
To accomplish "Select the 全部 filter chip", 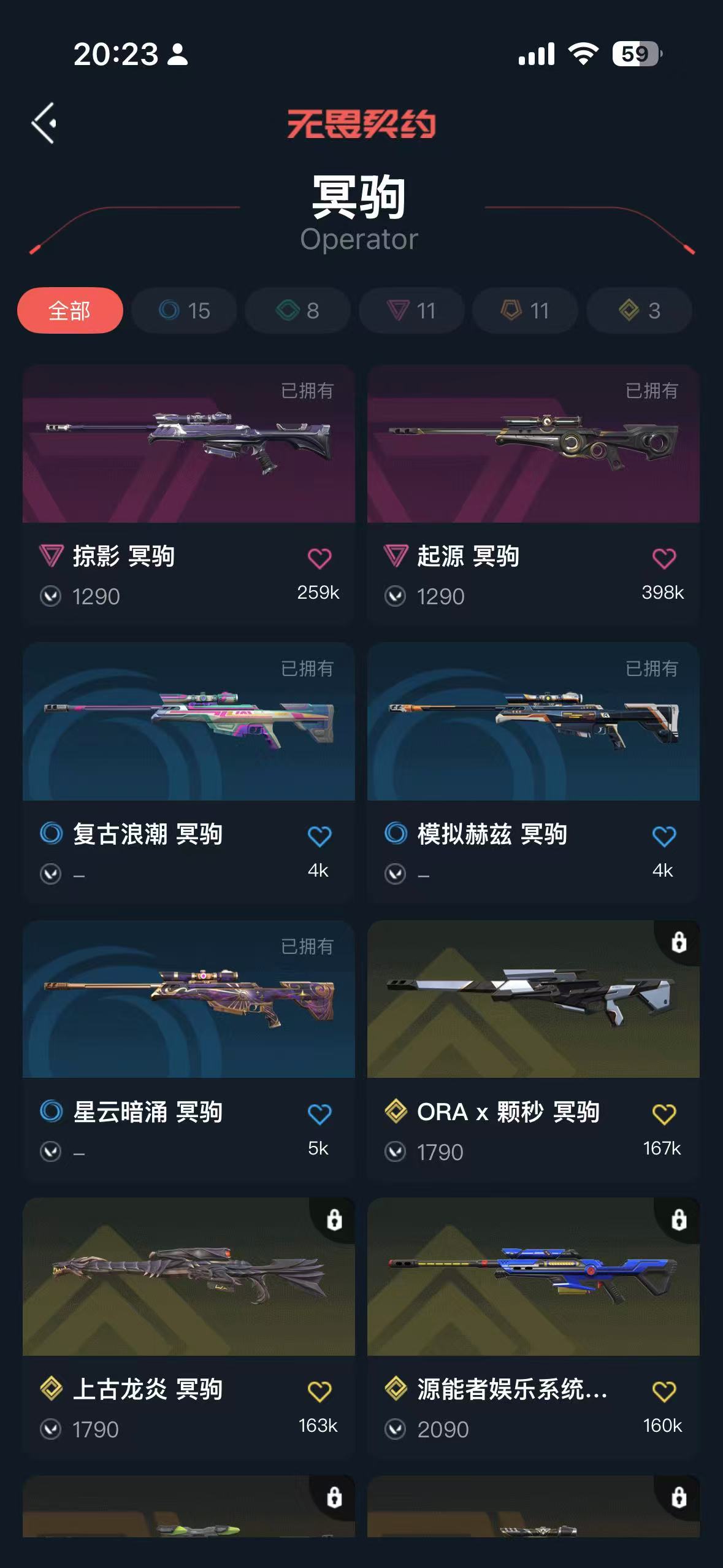I will tap(70, 310).
